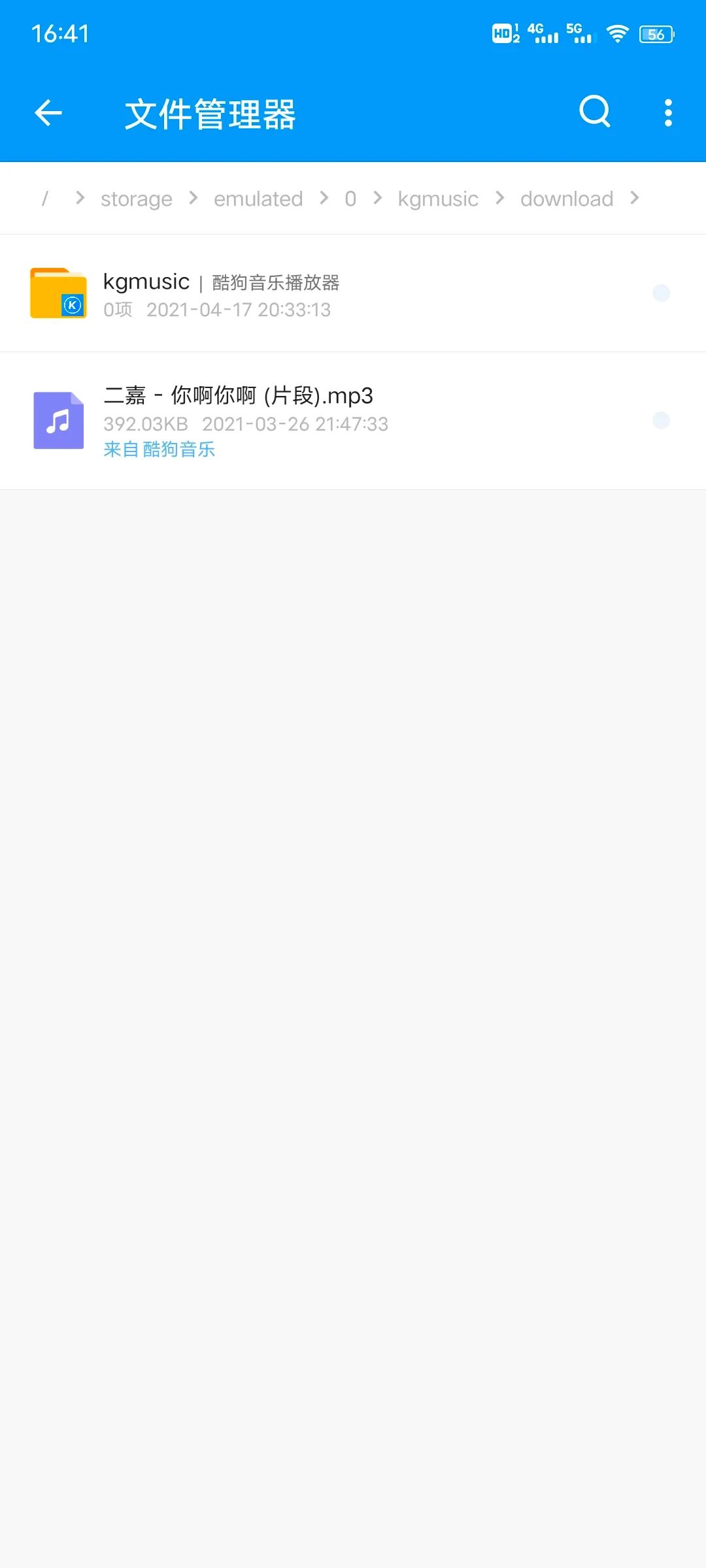Select the mp3 file selection circle
706x1568 pixels.
click(661, 423)
